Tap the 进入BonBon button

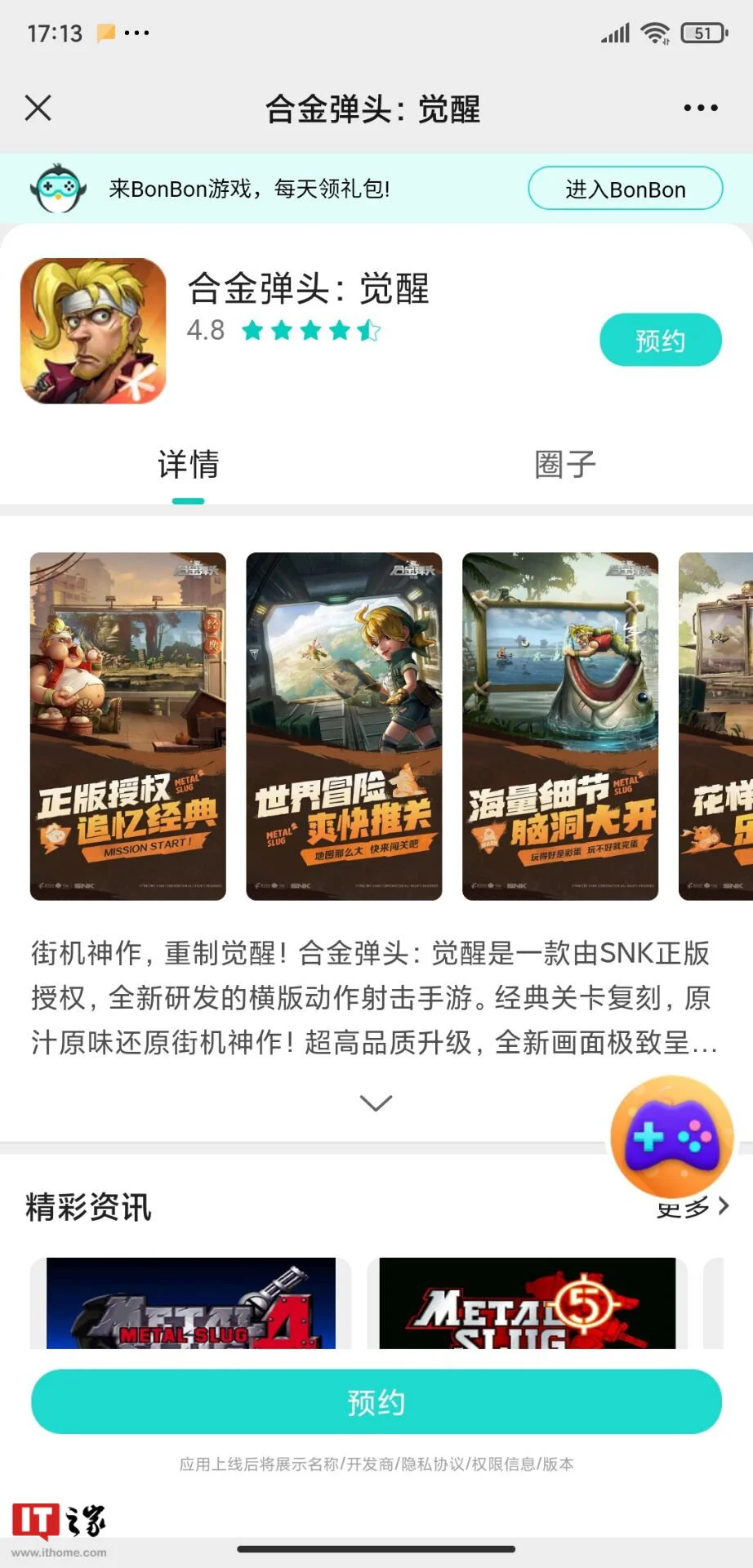coord(625,189)
